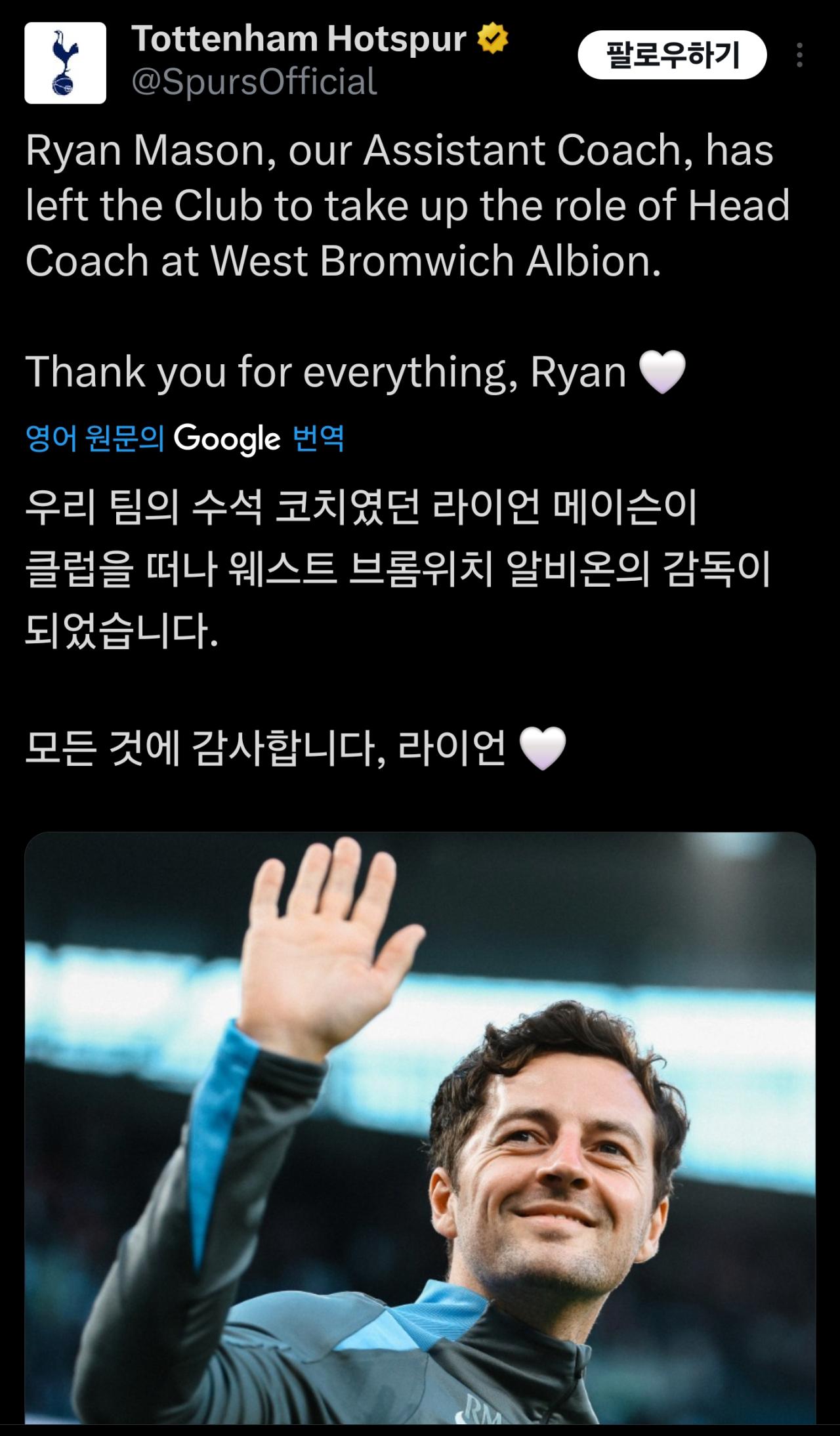Tap the 팔로우하기 follow button
The width and height of the screenshot is (840, 1436).
672,56
